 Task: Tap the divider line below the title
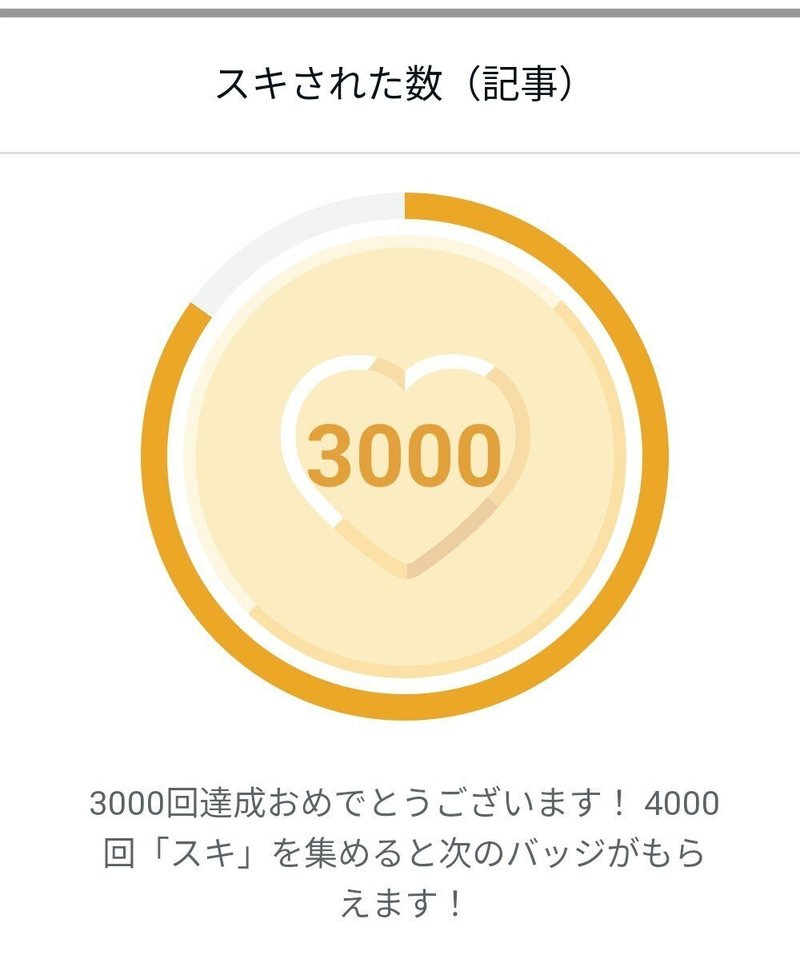400,150
